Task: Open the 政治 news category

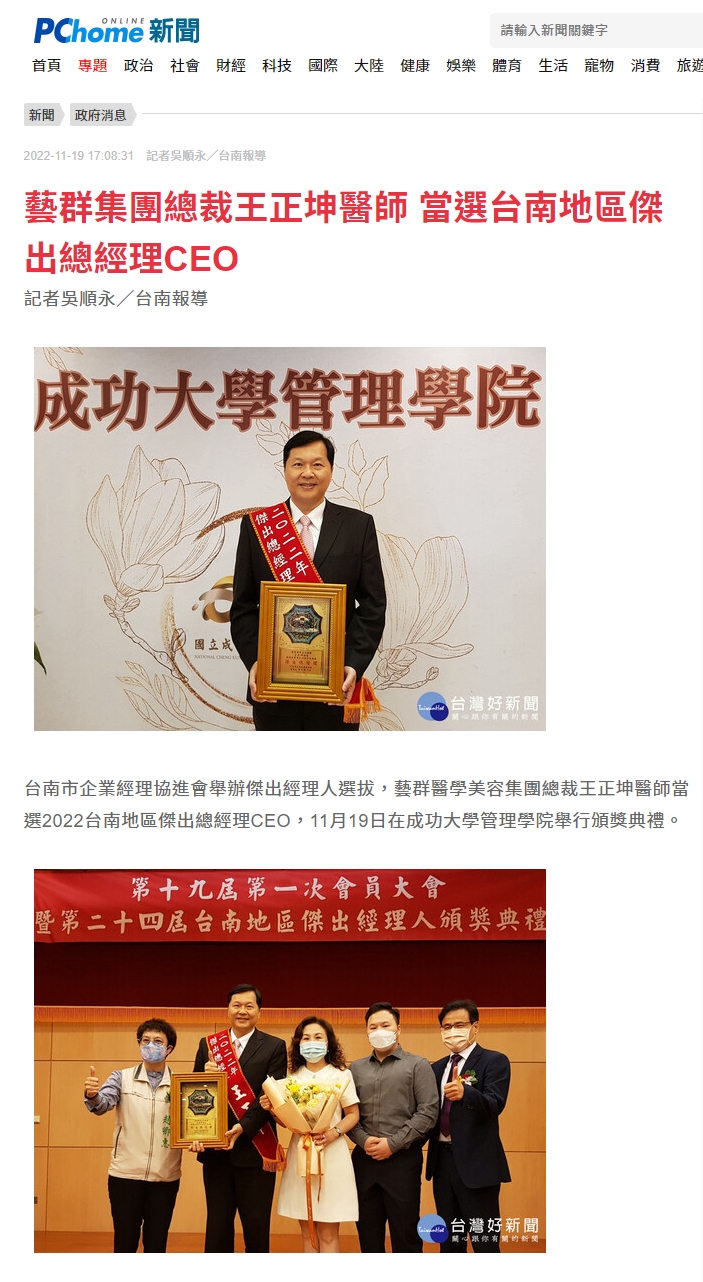Action: tap(138, 66)
